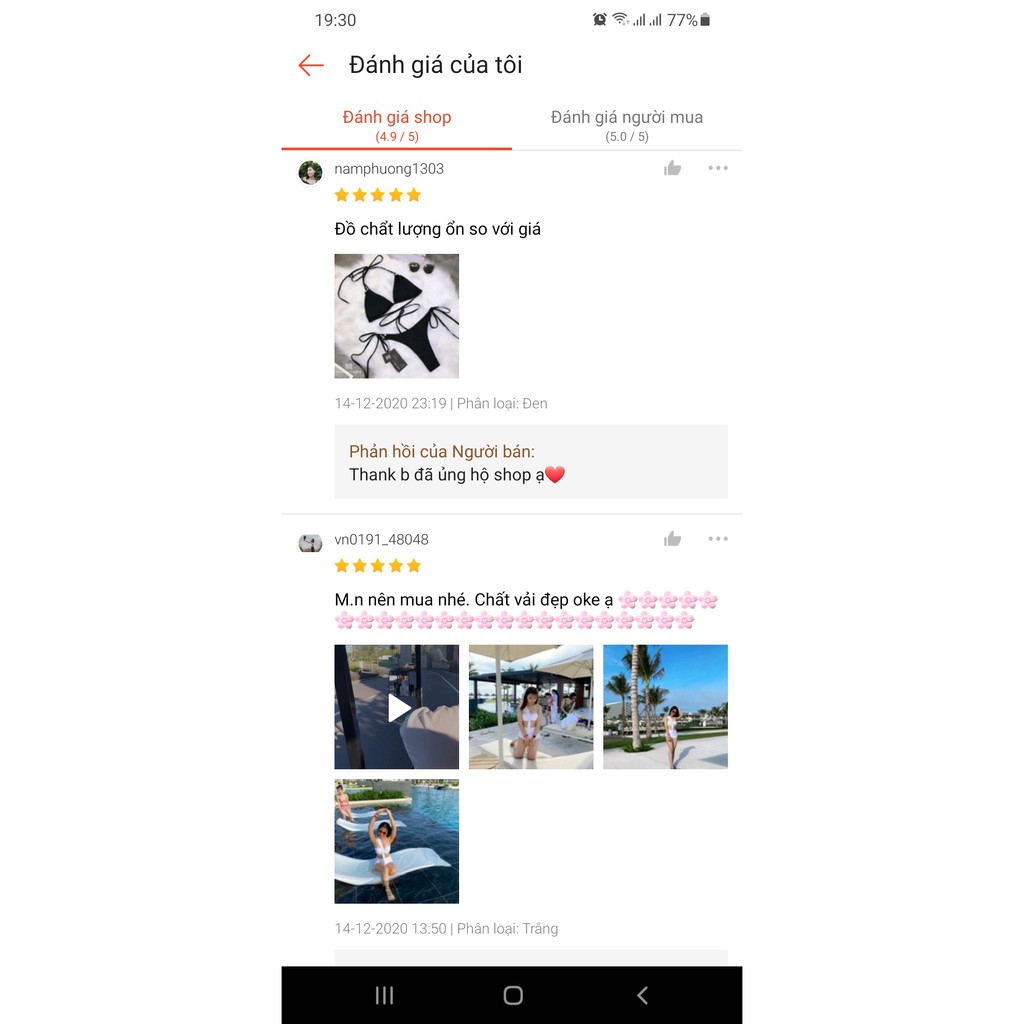Open recent apps from navigation bar
This screenshot has height=1024, width=1024.
pos(384,995)
